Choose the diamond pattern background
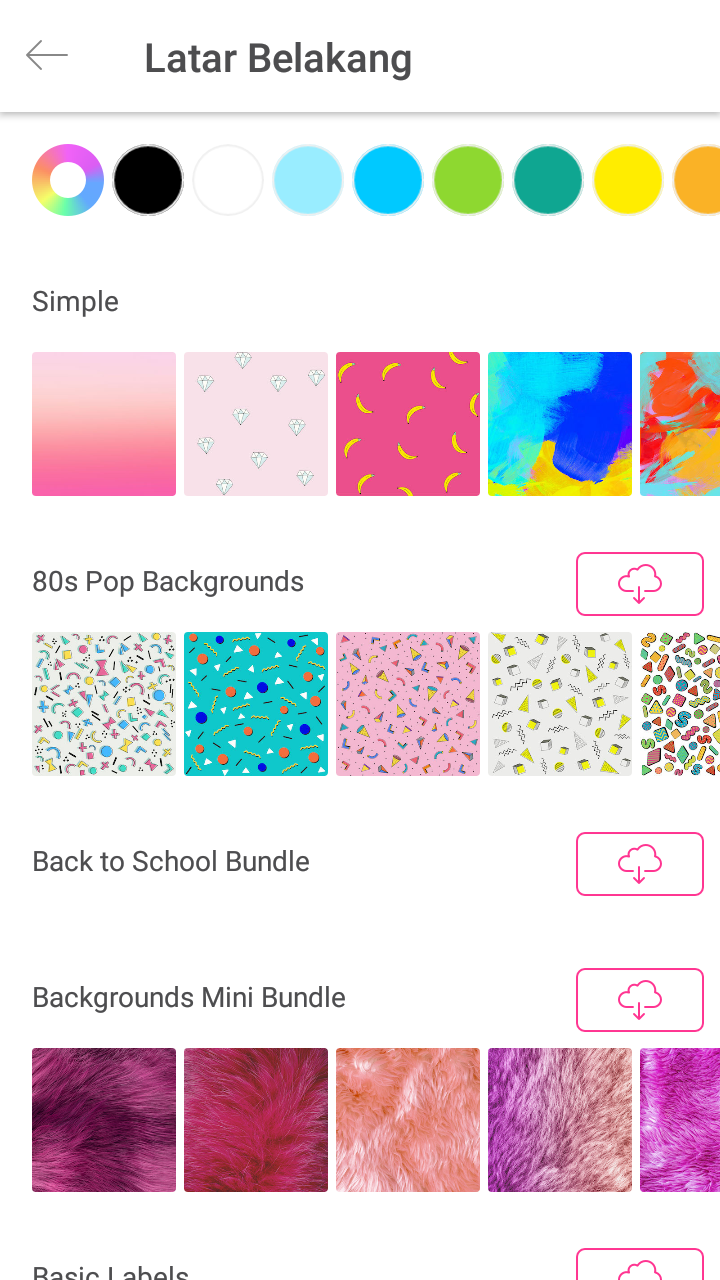 click(256, 424)
